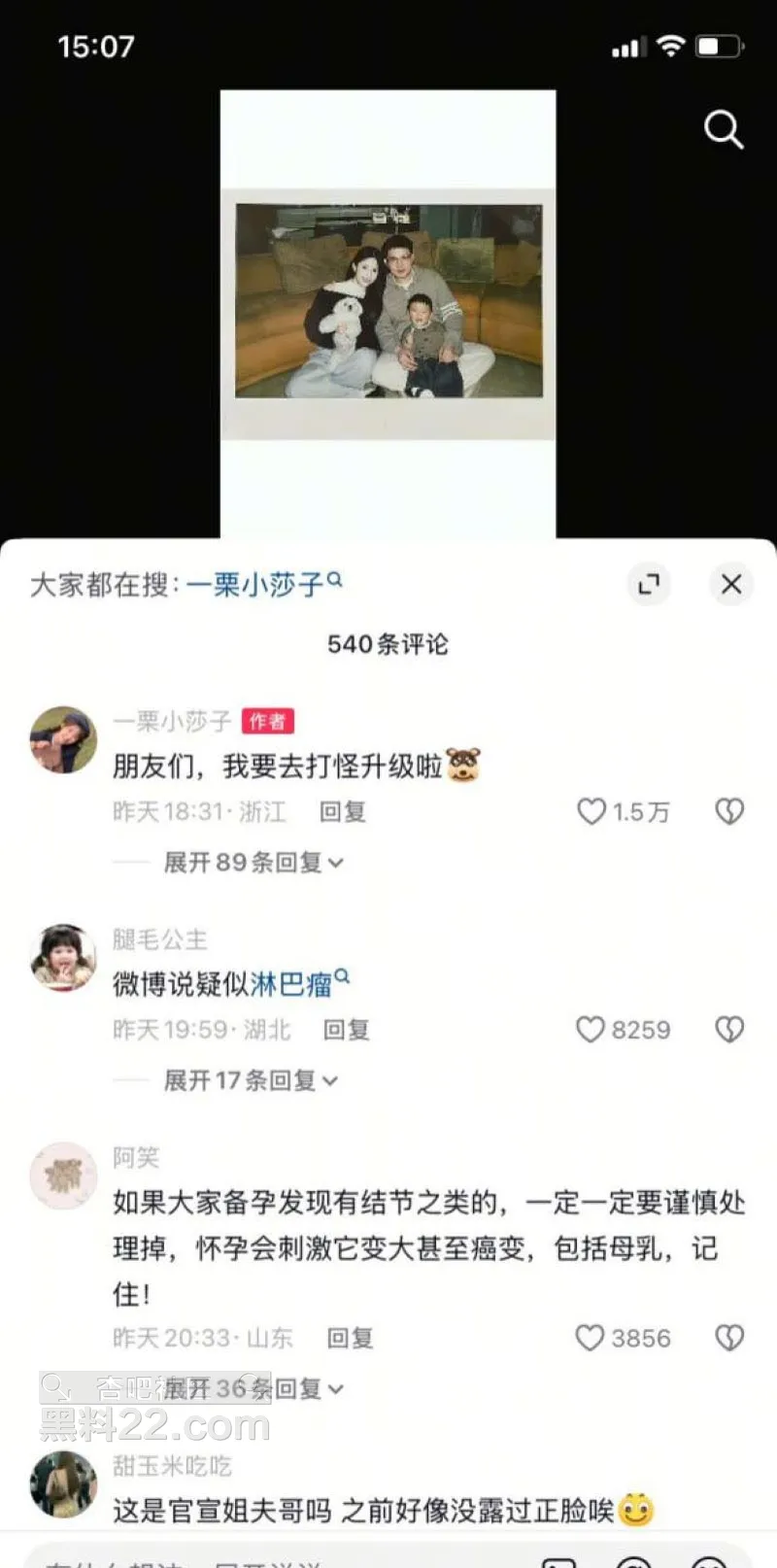Close the comments panel
This screenshot has width=777, height=1568.
(x=731, y=584)
